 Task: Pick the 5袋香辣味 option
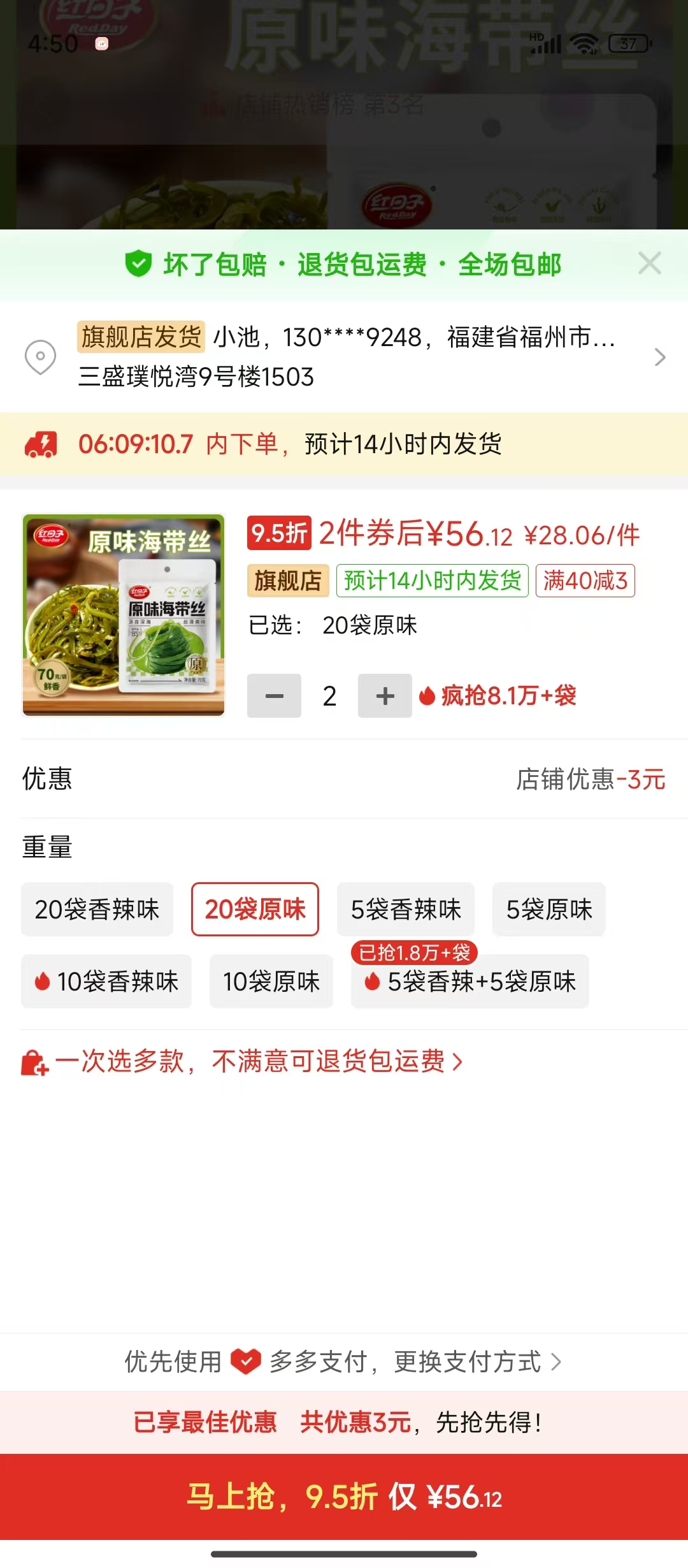coord(406,910)
